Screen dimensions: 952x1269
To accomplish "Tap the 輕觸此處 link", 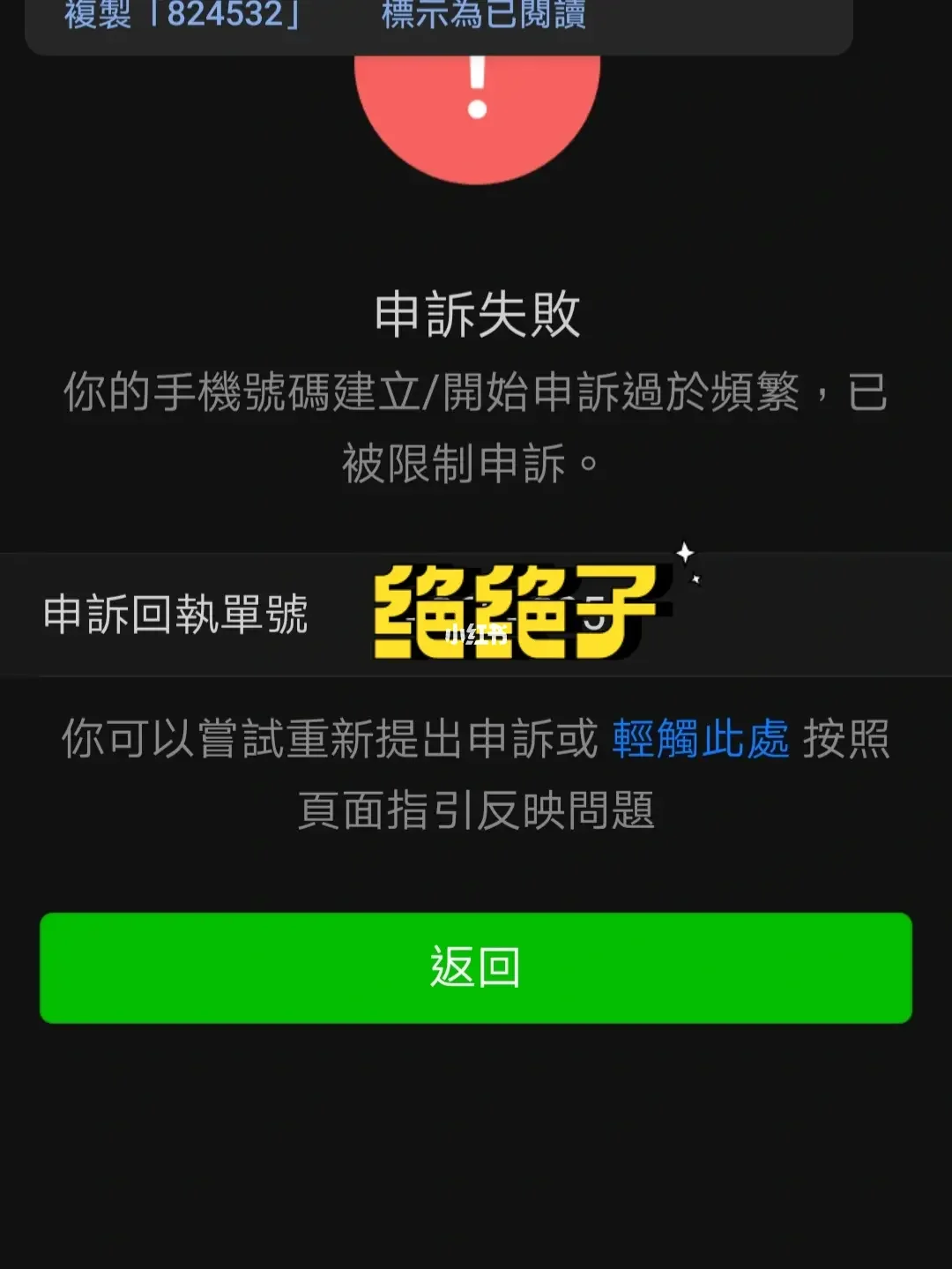I will pyautogui.click(x=700, y=738).
